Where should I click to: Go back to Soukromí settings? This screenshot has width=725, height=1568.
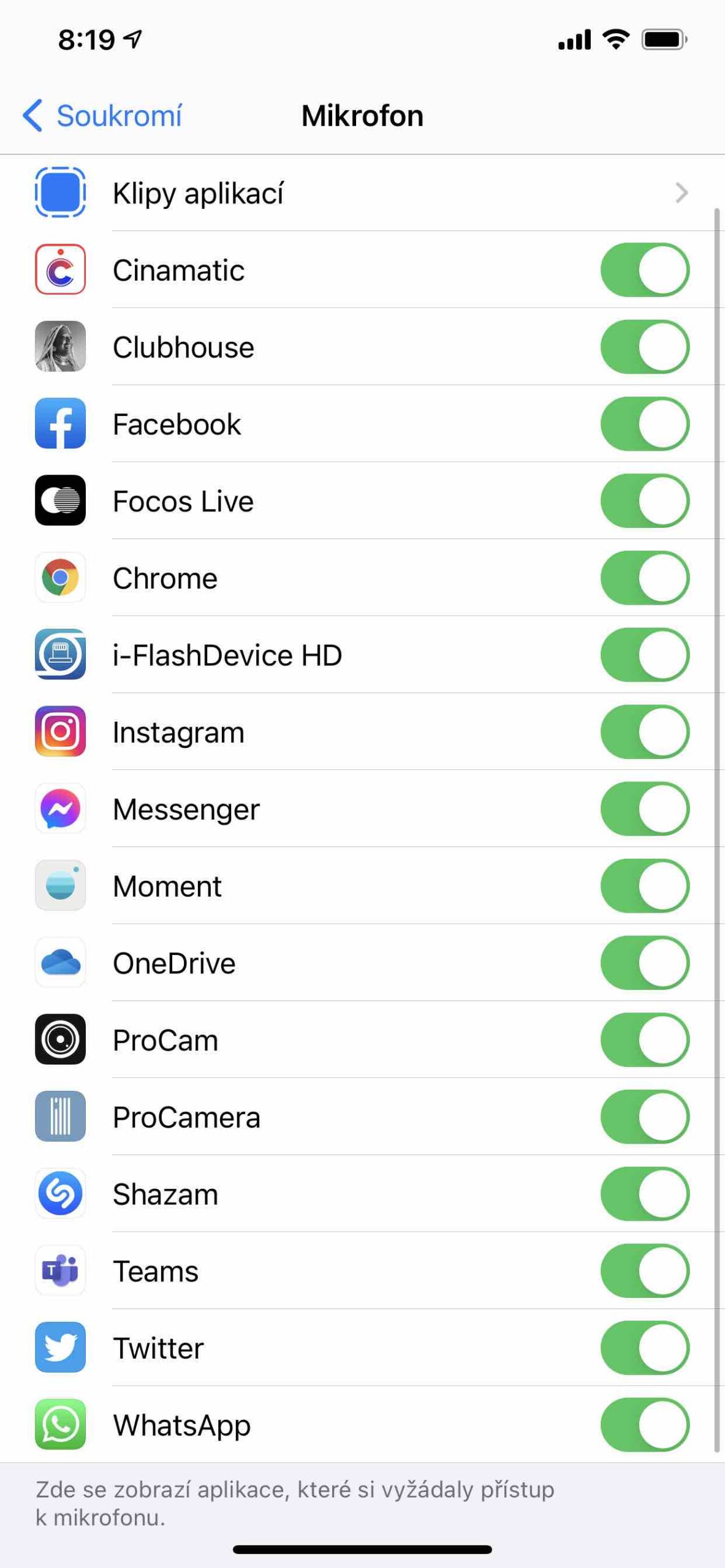pyautogui.click(x=102, y=116)
